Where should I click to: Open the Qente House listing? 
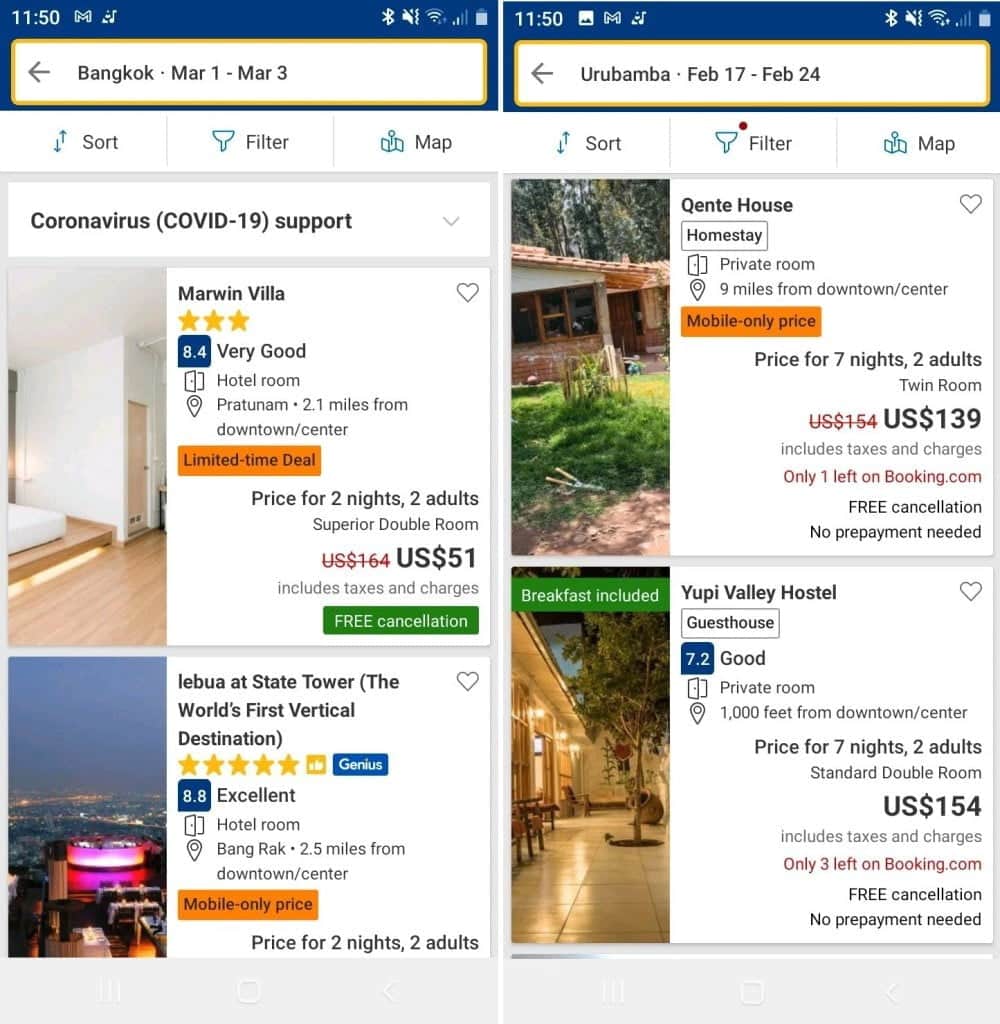[x=737, y=205]
